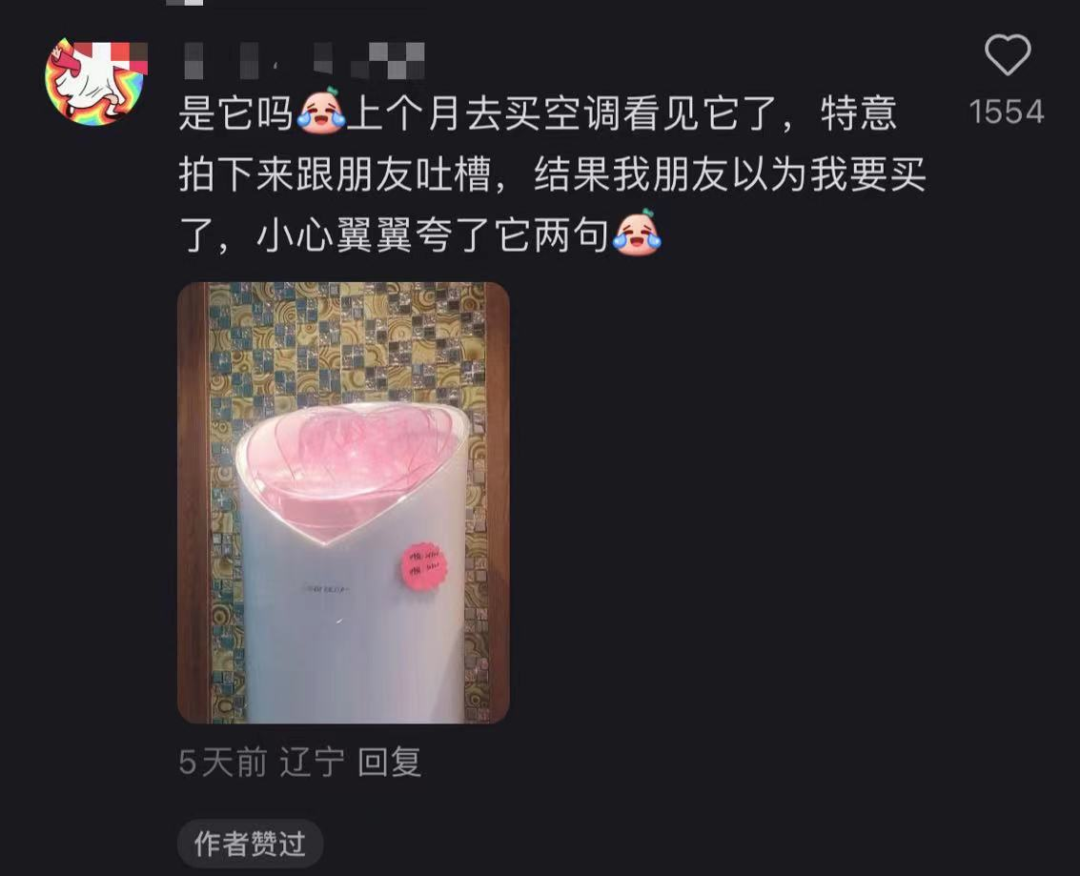
Task: Open the commenter's profile avatar
Action: (x=96, y=81)
